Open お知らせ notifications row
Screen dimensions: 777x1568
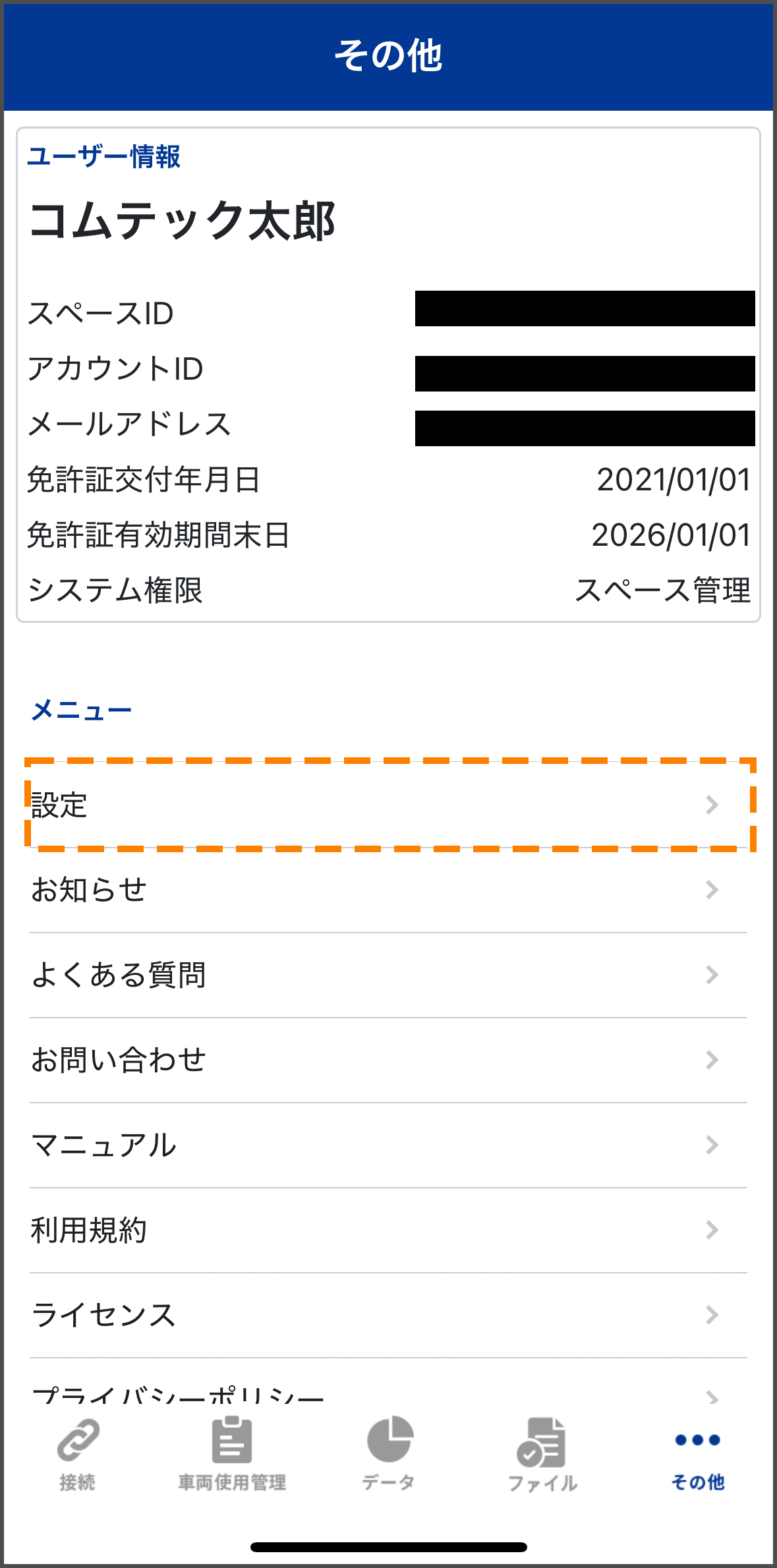pyautogui.click(x=388, y=890)
